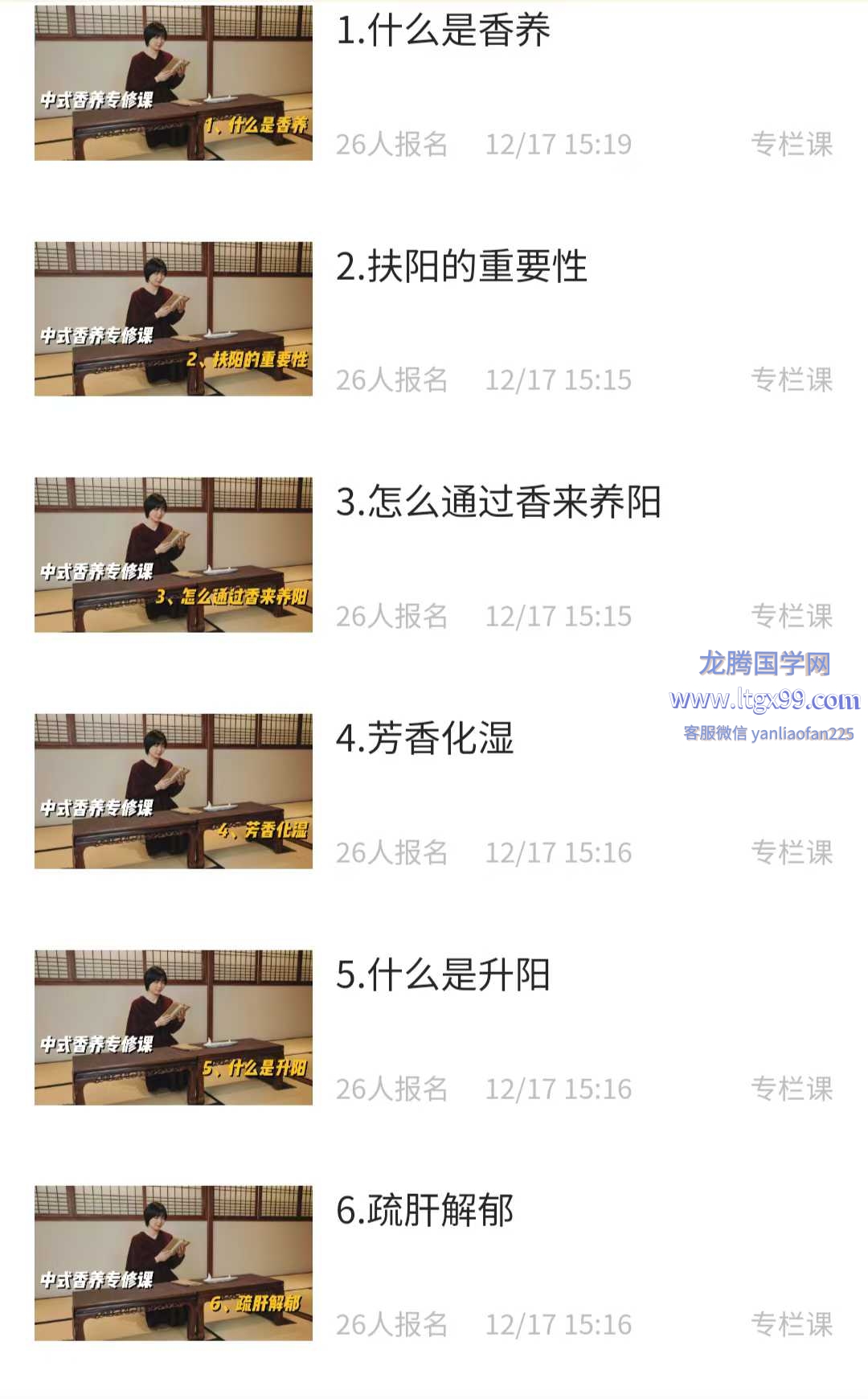Viewport: 868px width, 1399px height.
Task: Open lesson 1.什么是香养
Action: click(443, 32)
